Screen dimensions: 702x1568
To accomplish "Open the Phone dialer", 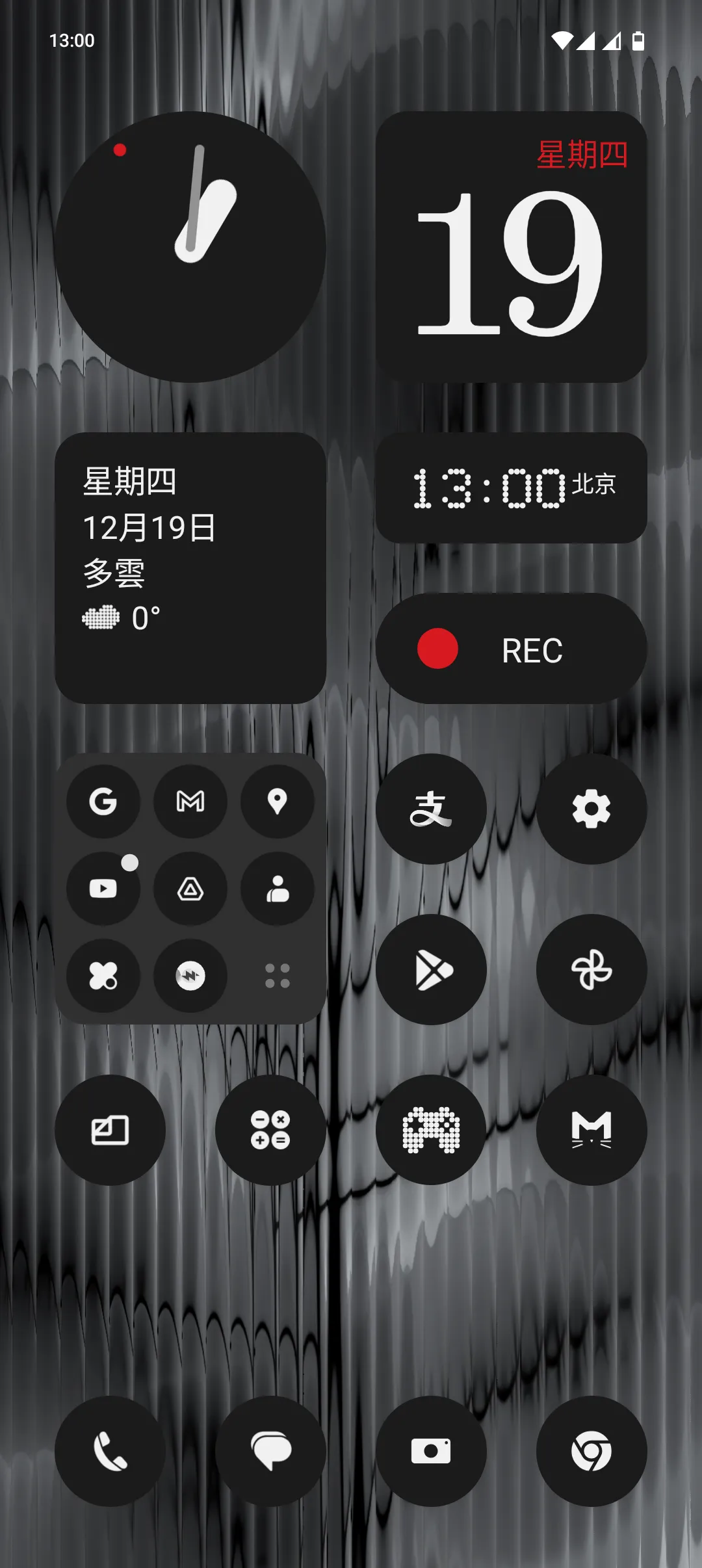I will coord(110,1451).
